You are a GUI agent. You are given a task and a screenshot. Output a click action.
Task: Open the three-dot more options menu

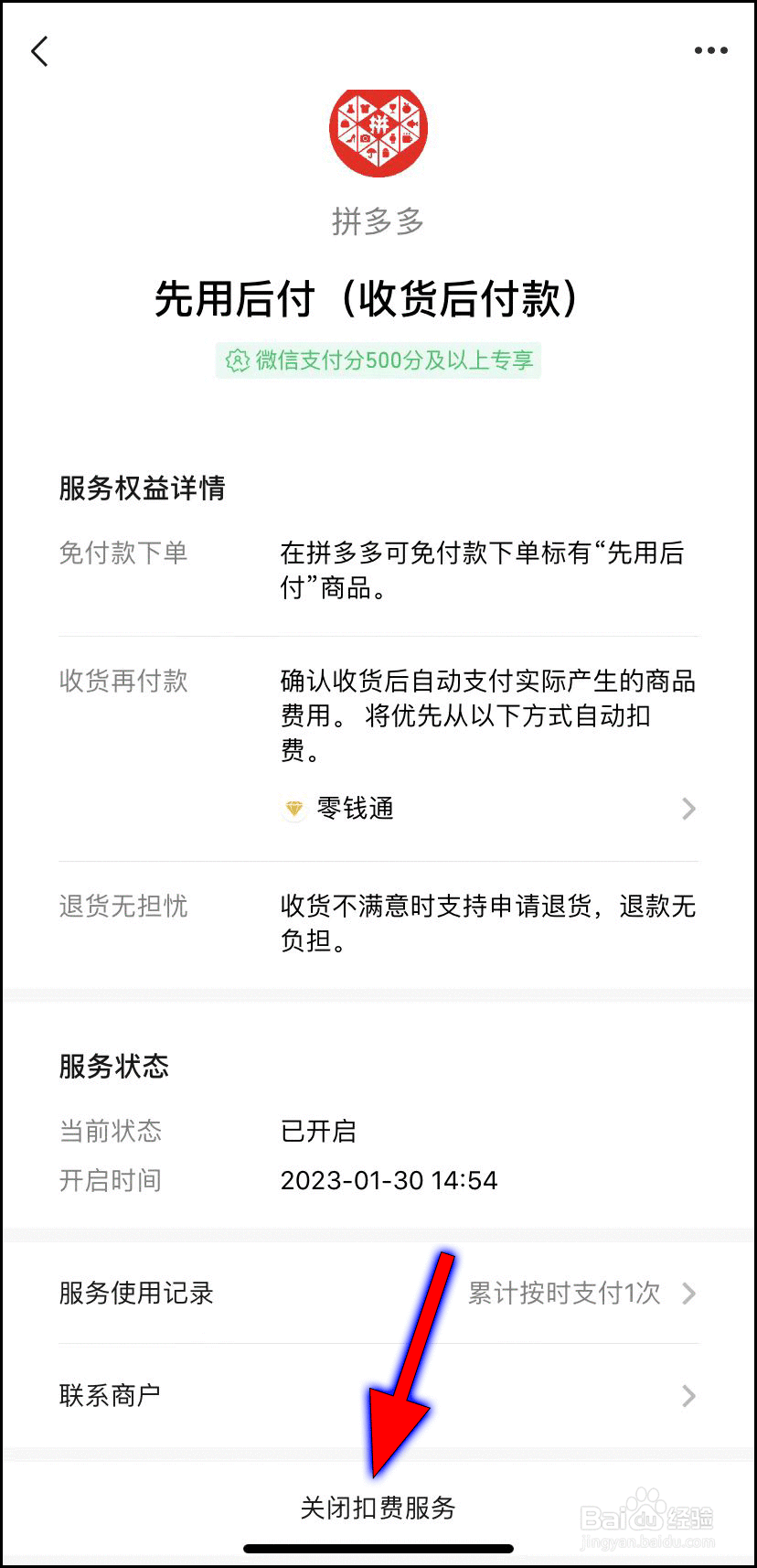709,50
